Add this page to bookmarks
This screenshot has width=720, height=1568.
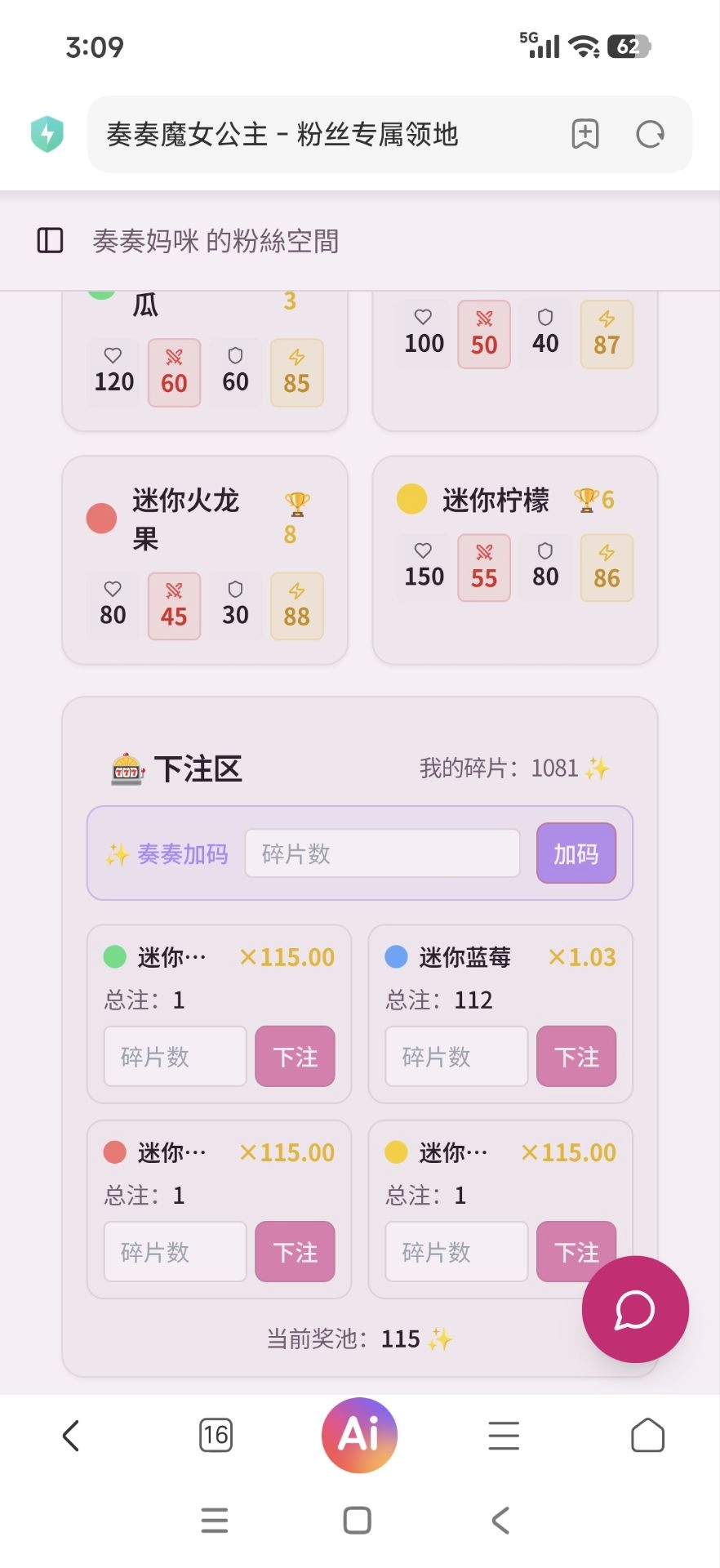[x=584, y=135]
